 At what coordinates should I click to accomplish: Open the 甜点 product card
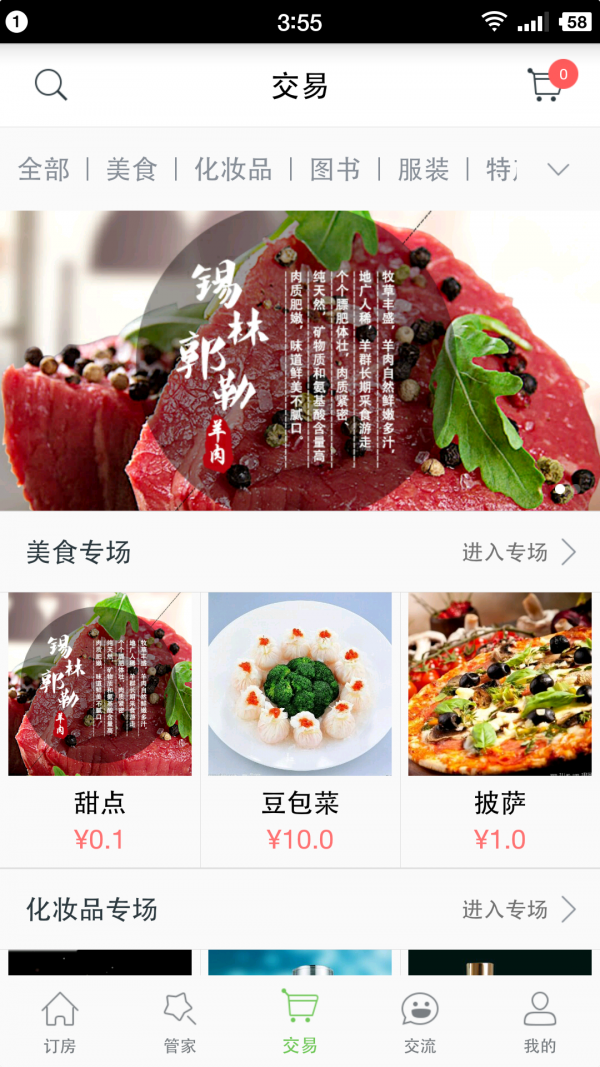100,729
